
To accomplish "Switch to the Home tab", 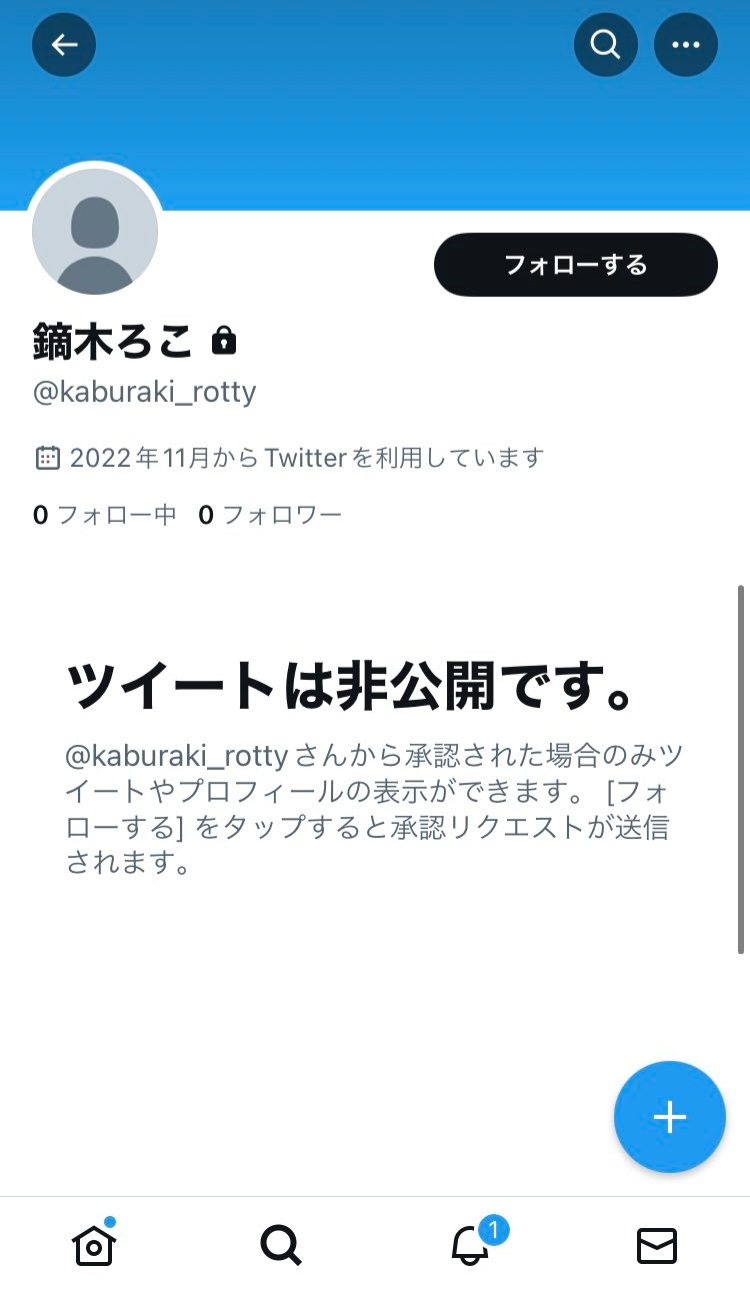I will pyautogui.click(x=94, y=1245).
